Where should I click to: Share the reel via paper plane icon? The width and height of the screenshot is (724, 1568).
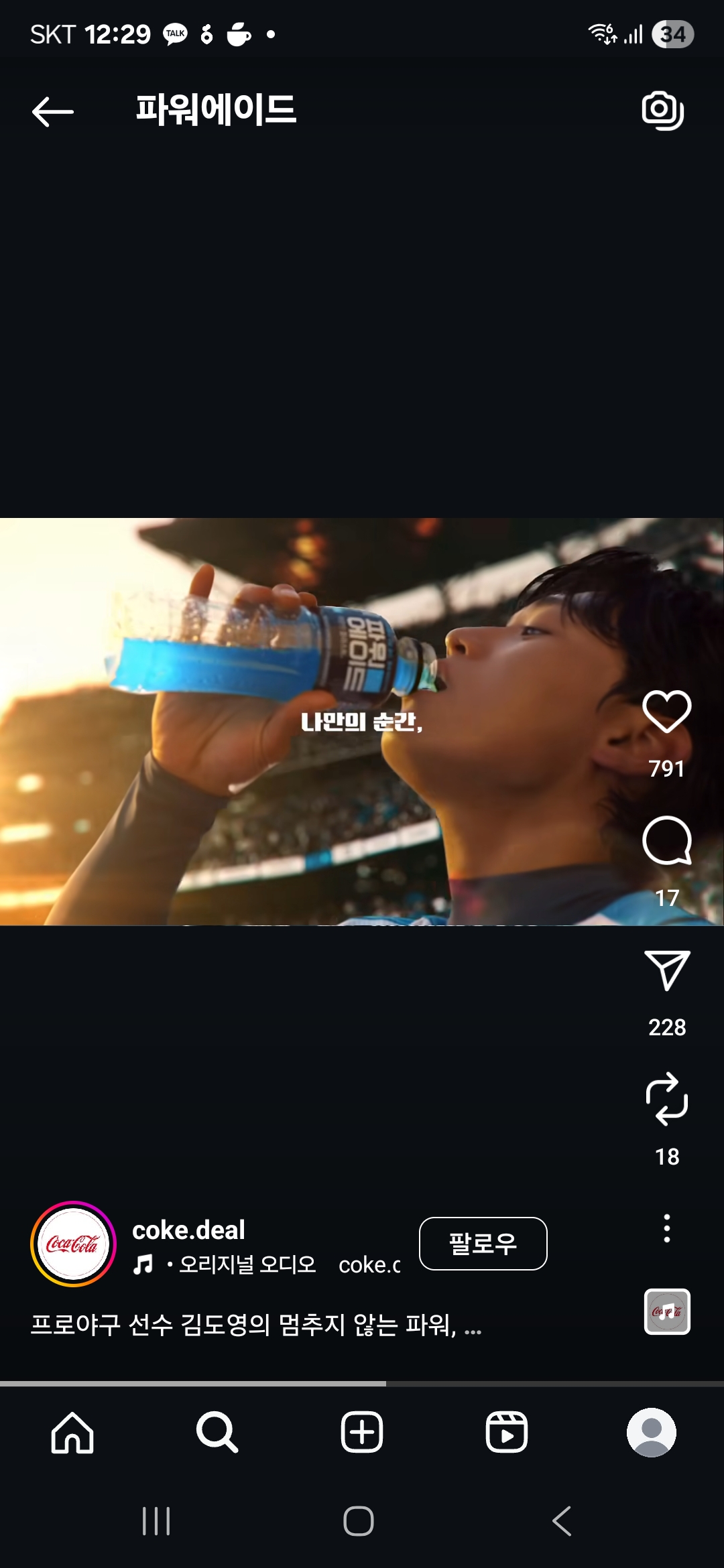[666, 970]
